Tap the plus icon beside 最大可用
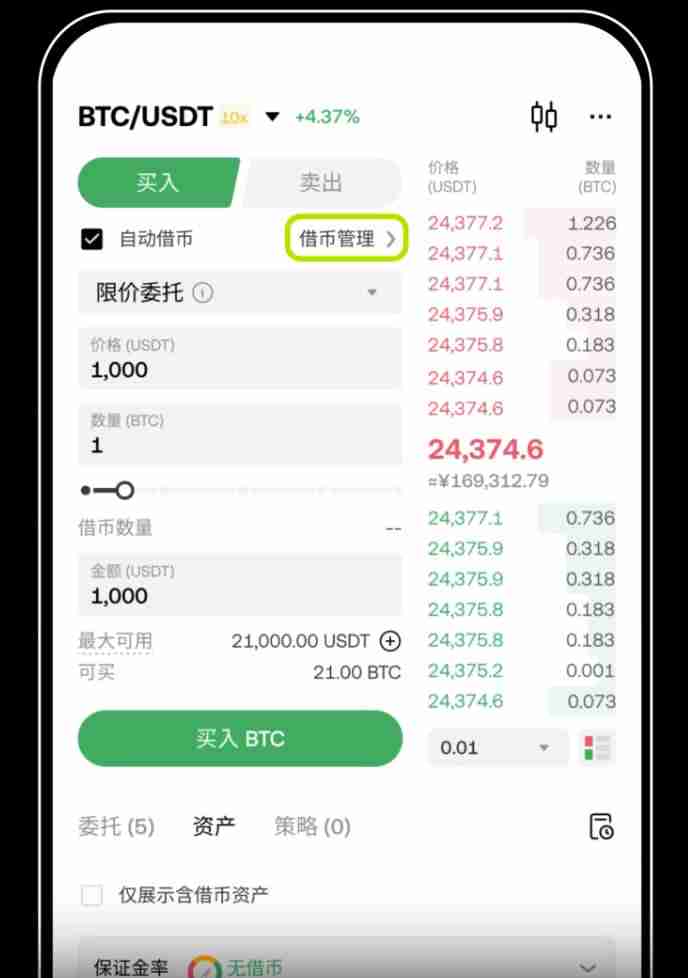This screenshot has width=688, height=978. point(390,641)
